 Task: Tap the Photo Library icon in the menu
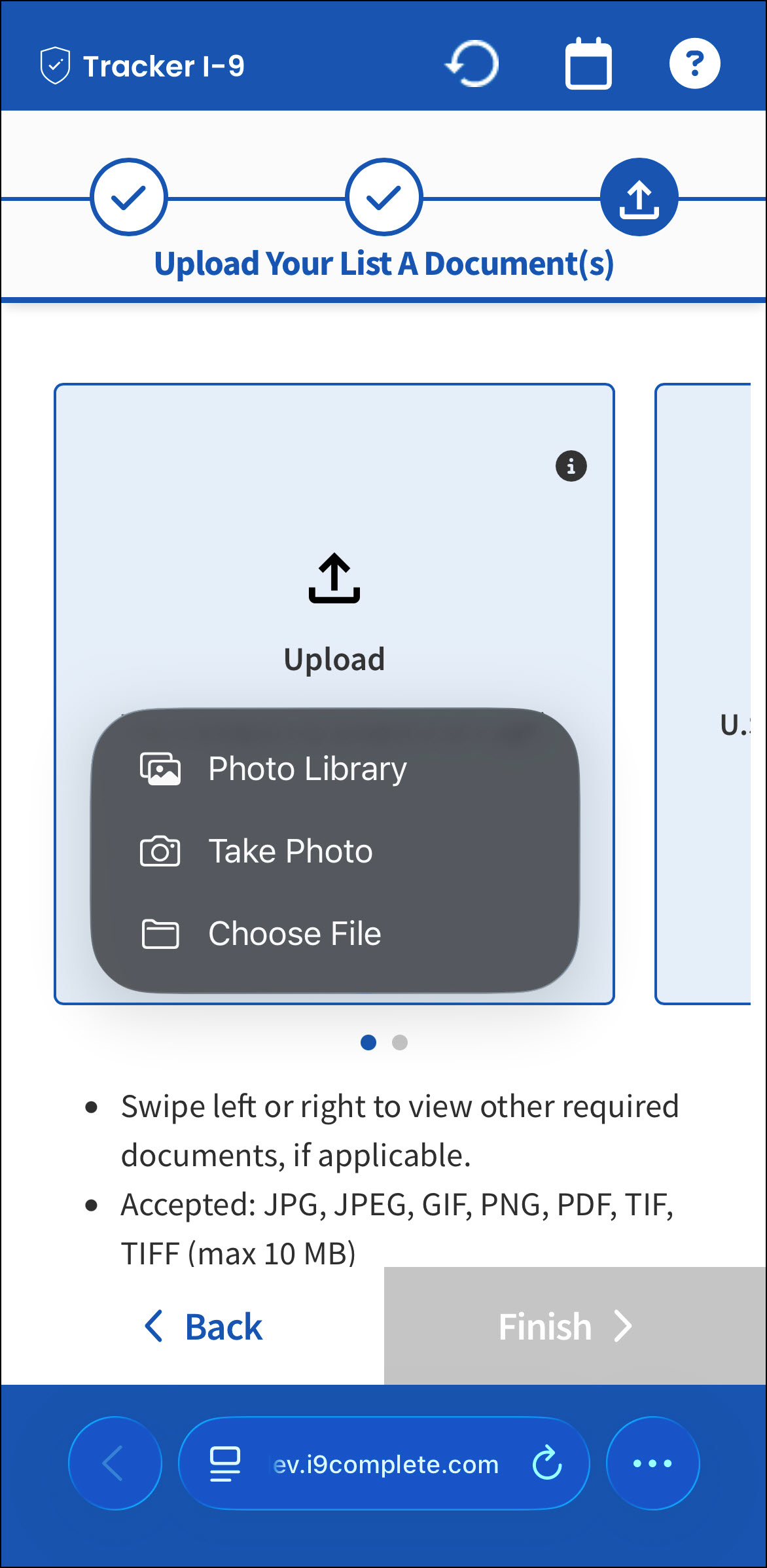pyautogui.click(x=160, y=768)
